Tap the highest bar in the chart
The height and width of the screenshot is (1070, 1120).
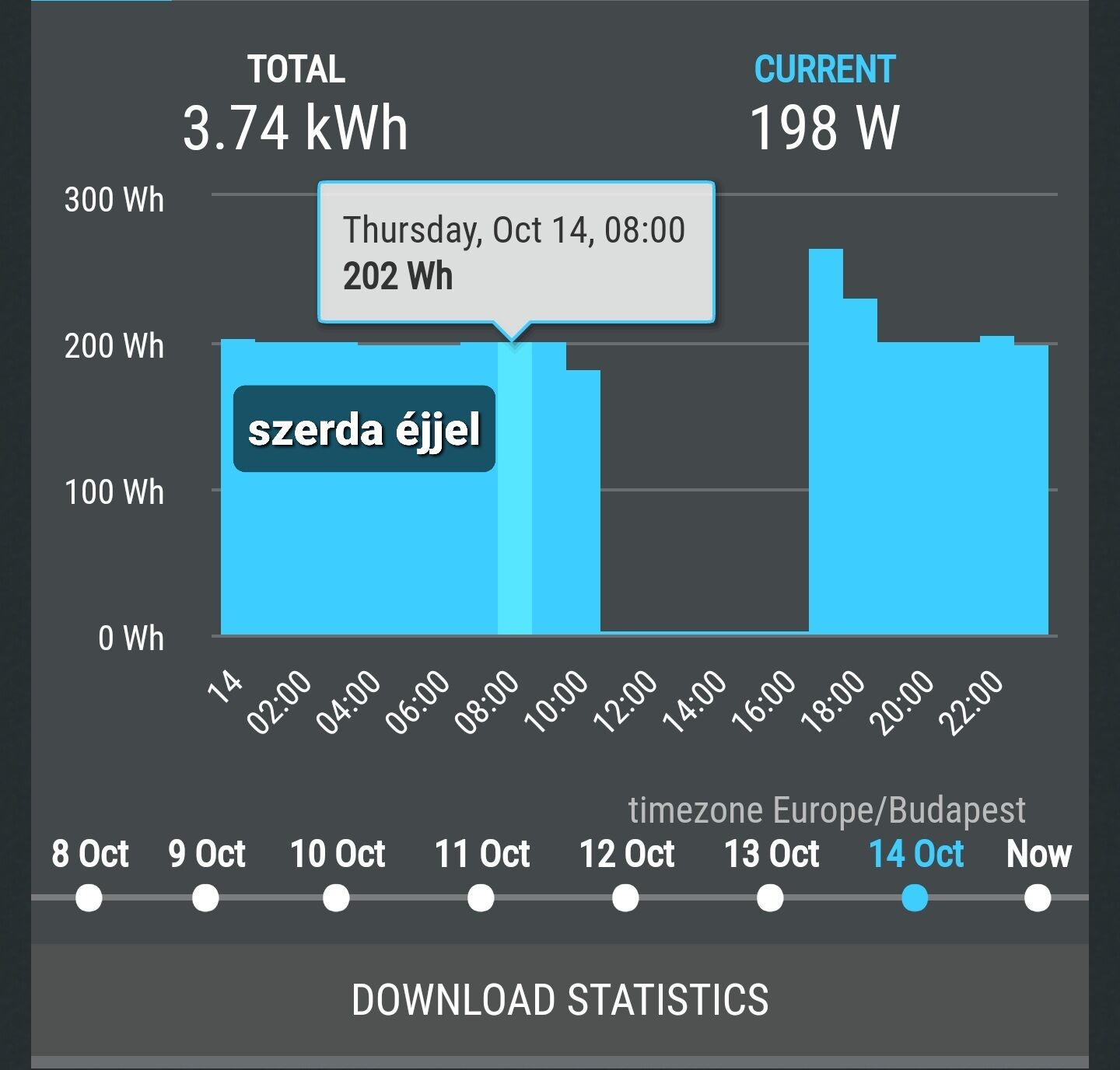(825, 443)
